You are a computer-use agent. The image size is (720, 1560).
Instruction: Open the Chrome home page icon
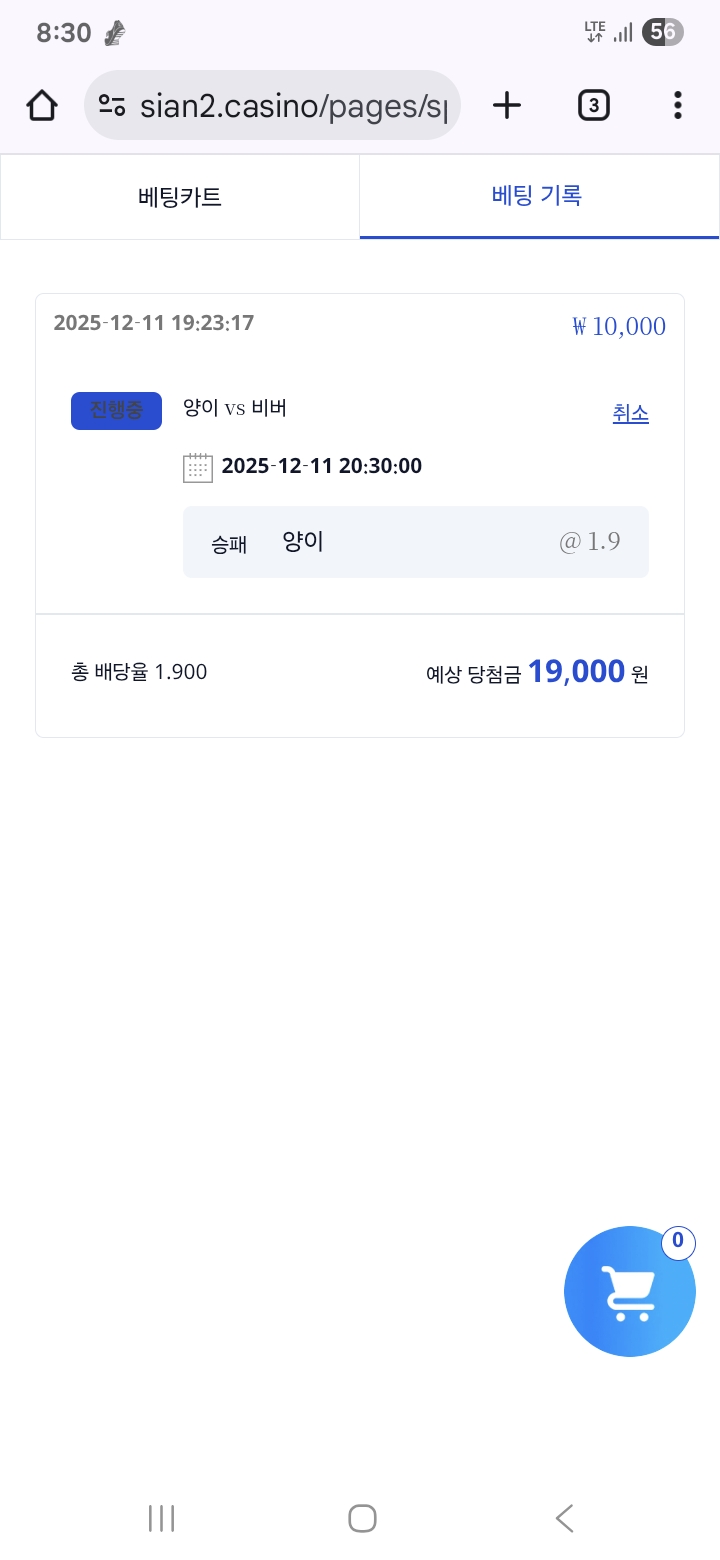[41, 104]
